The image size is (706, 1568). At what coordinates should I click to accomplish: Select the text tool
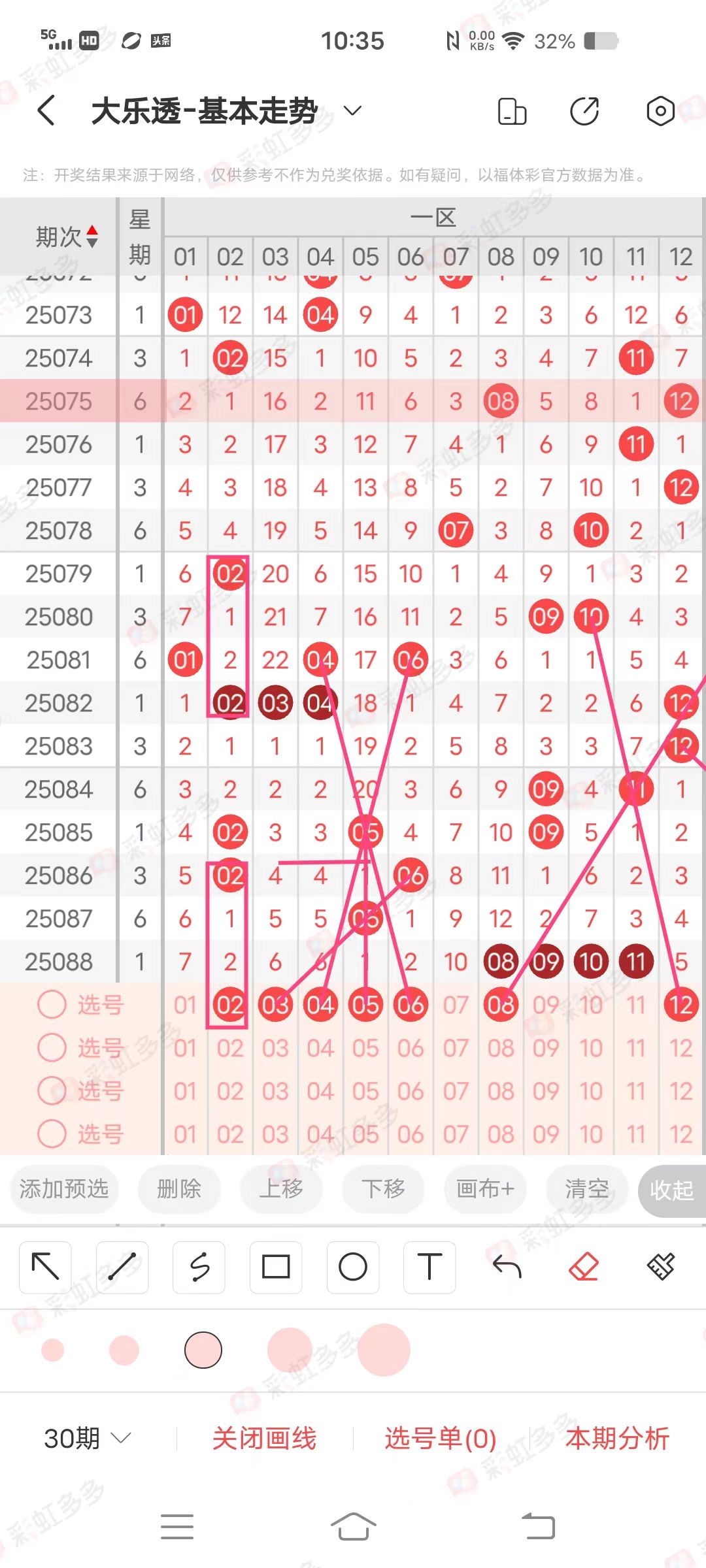point(429,1267)
